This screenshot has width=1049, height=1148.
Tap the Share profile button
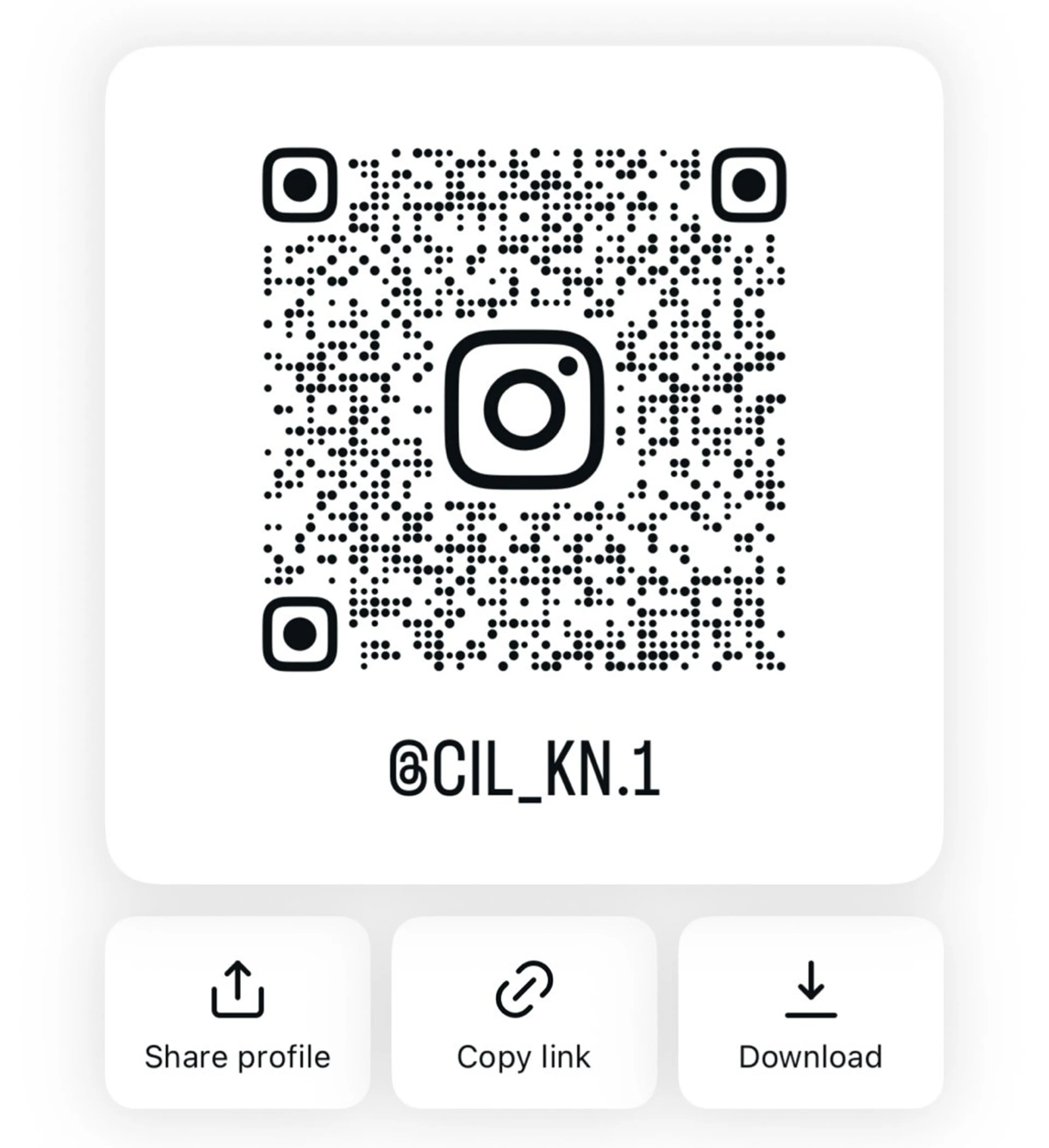click(x=237, y=1012)
